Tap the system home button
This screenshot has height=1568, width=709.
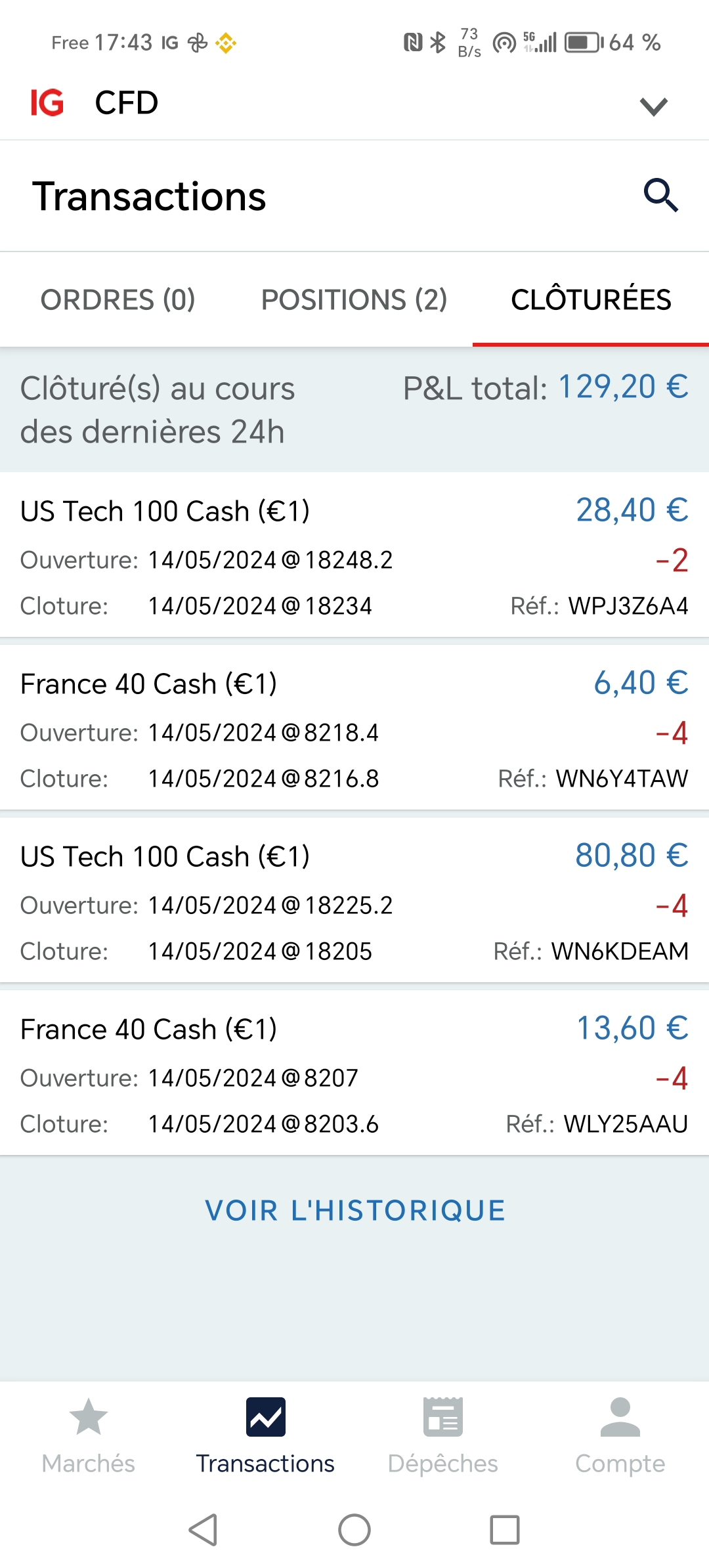pyautogui.click(x=354, y=1530)
